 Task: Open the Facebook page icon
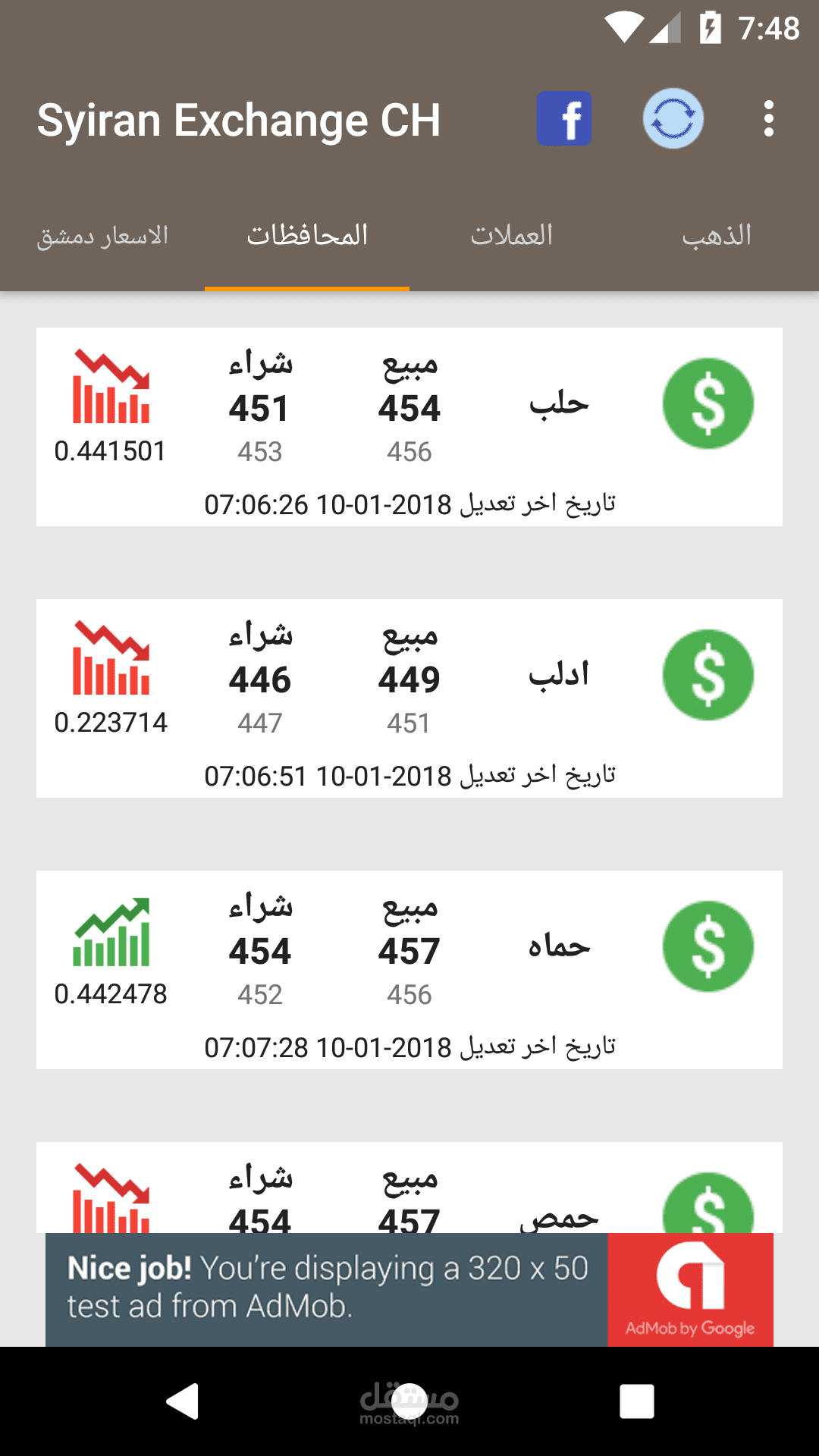[563, 118]
